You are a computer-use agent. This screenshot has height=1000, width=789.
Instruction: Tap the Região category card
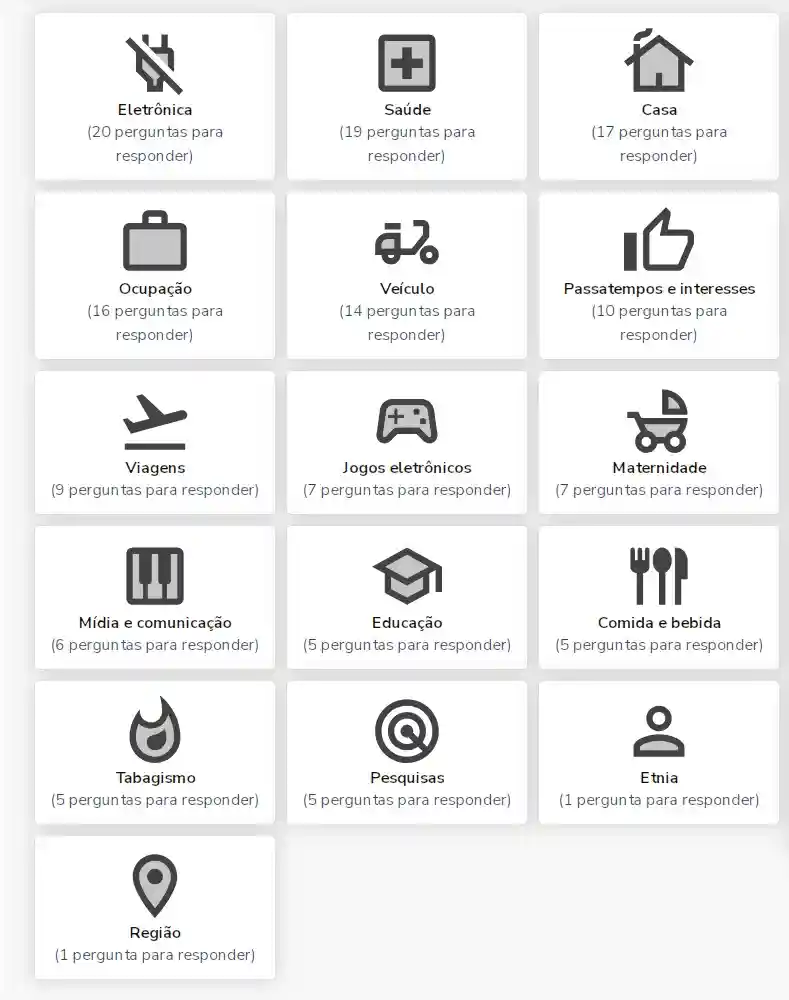coord(155,908)
